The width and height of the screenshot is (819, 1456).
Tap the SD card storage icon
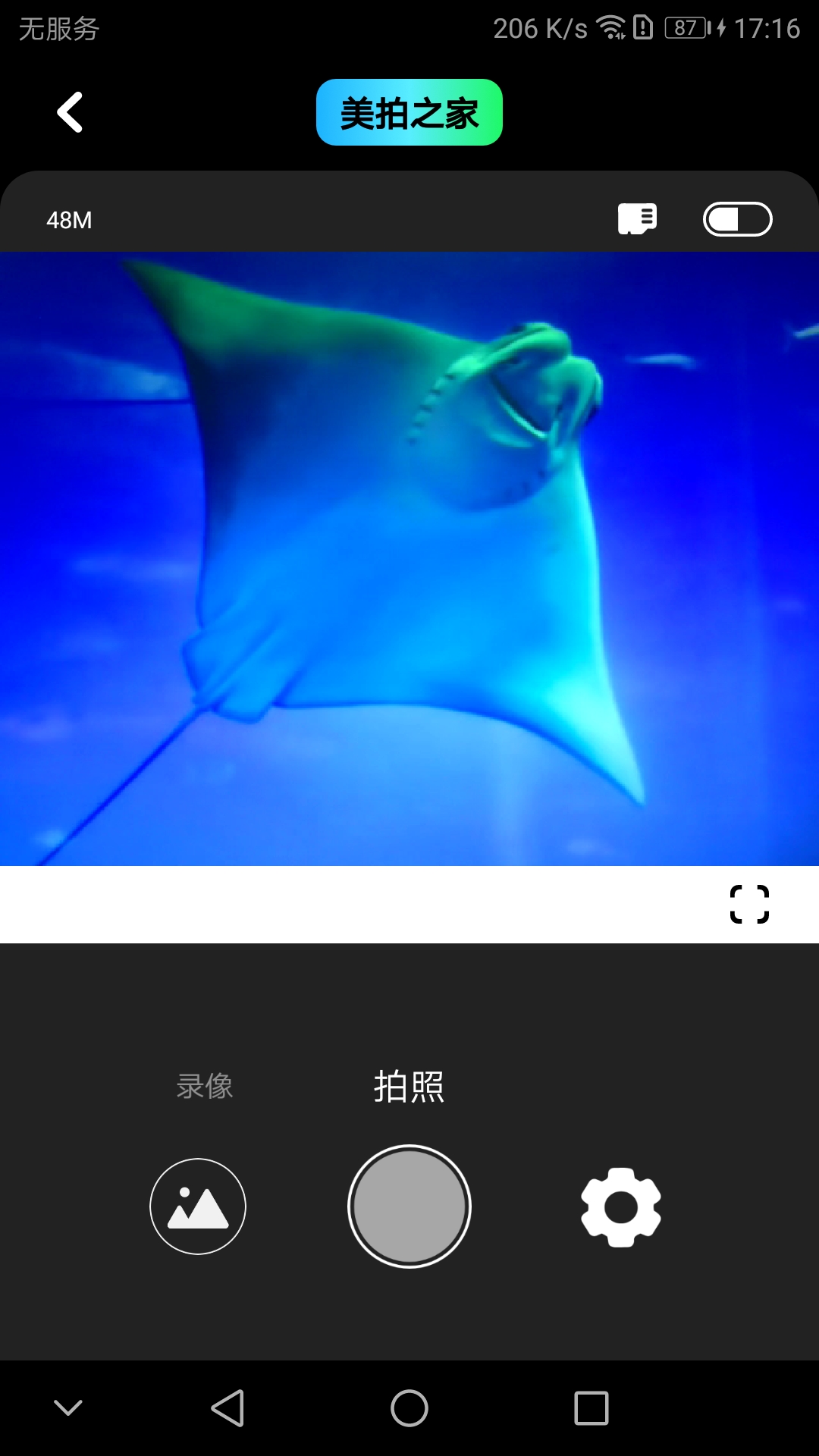tap(637, 218)
